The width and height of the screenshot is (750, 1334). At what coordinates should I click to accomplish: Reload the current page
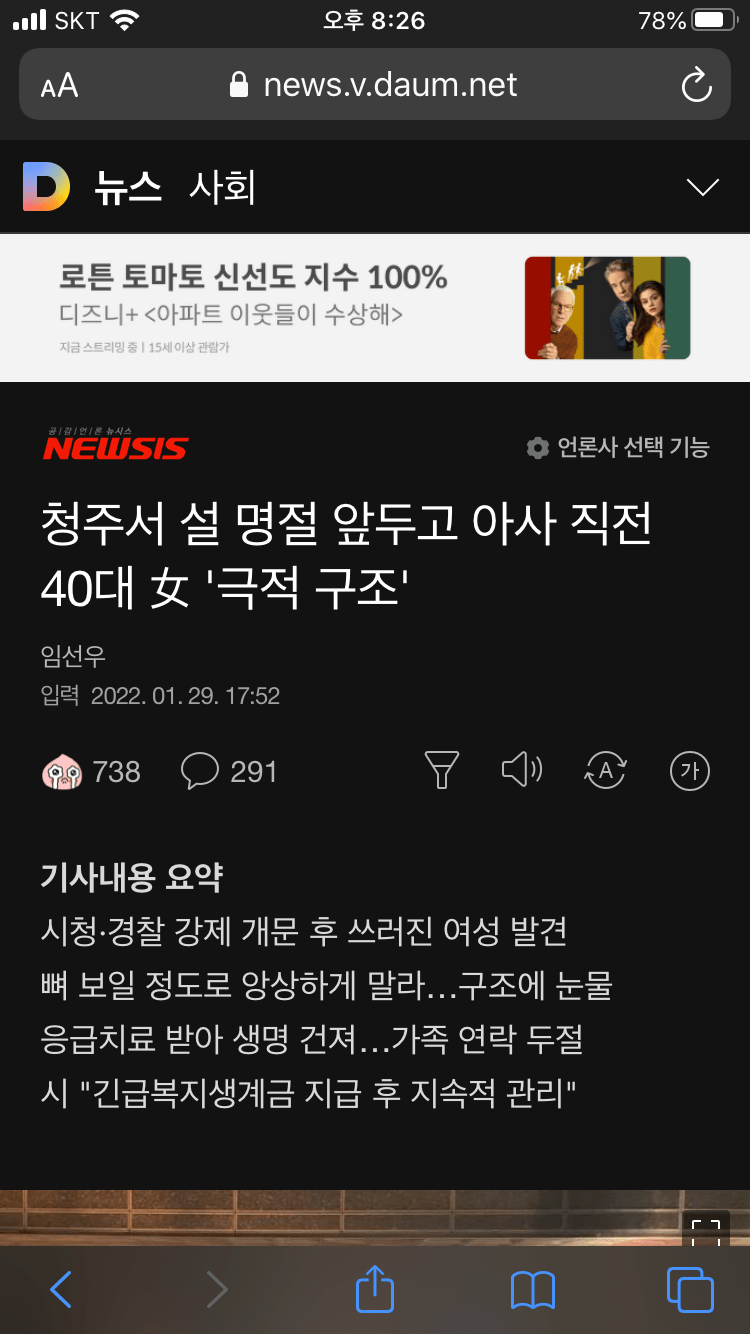pyautogui.click(x=696, y=85)
